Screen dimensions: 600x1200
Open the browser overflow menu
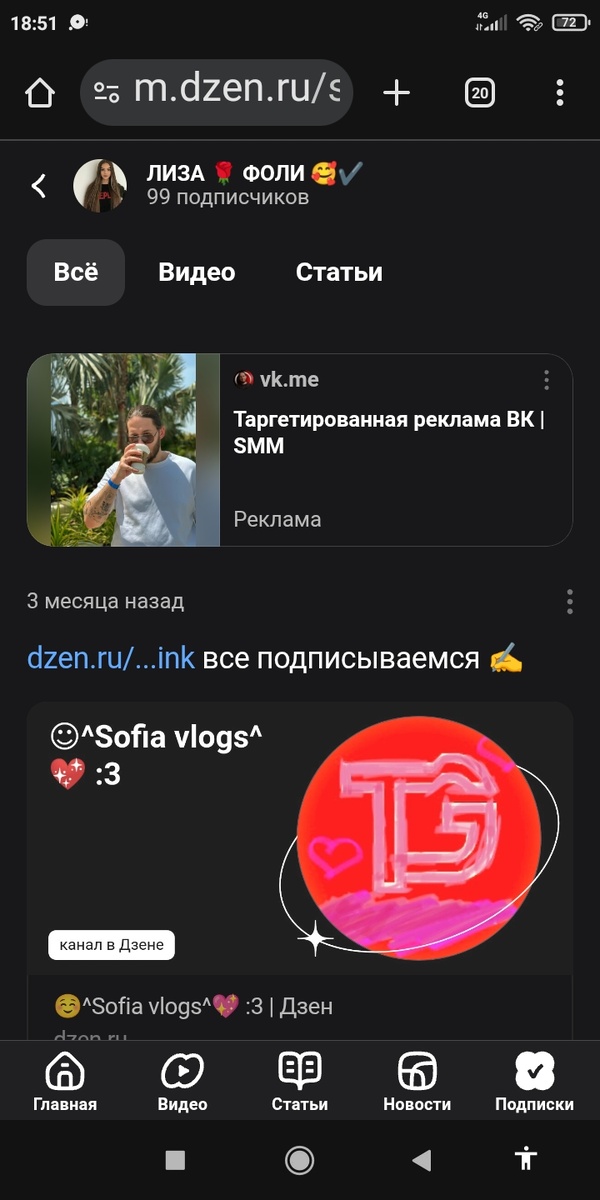point(559,93)
